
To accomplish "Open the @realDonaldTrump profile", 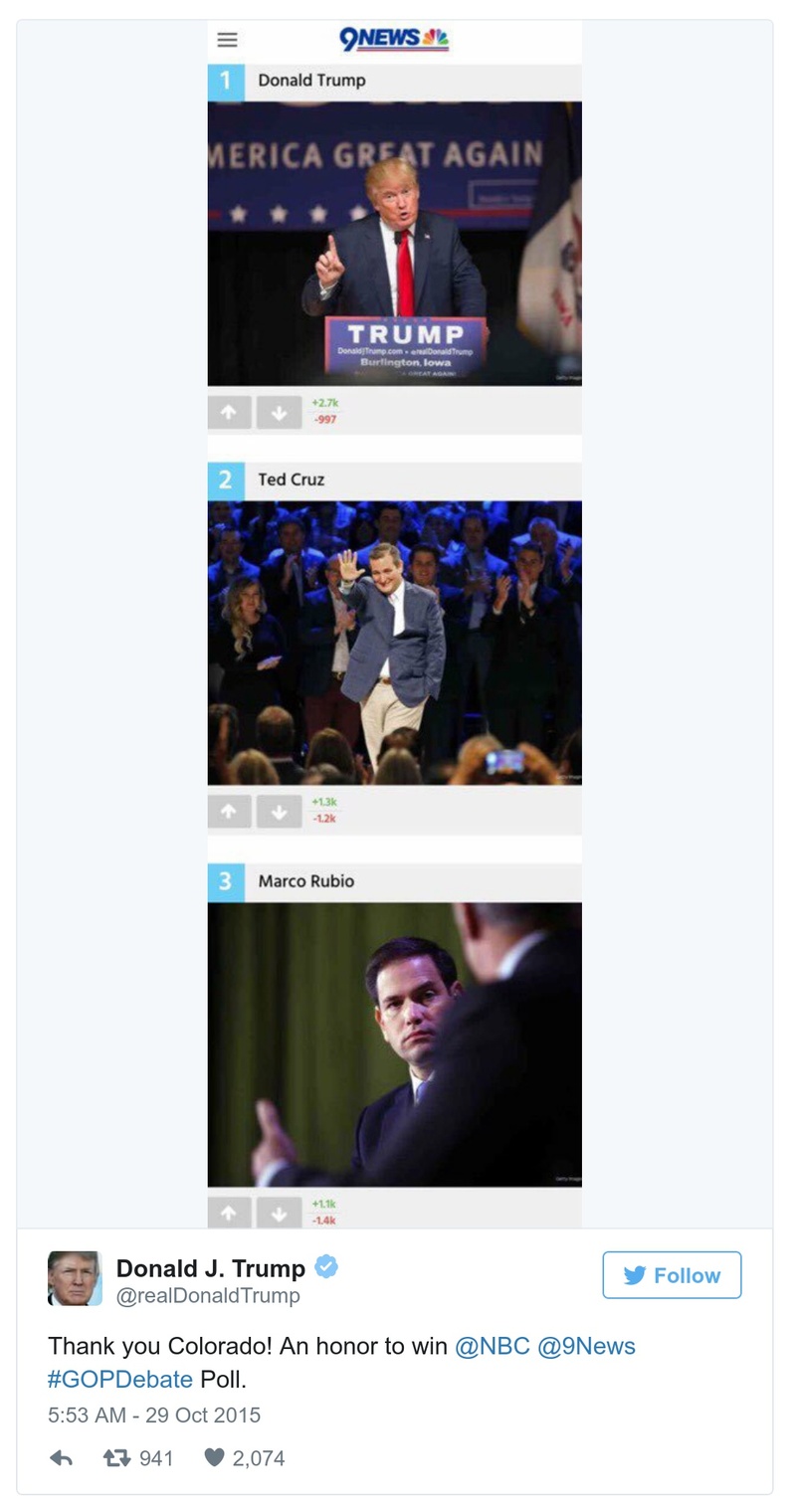I will (x=208, y=1295).
